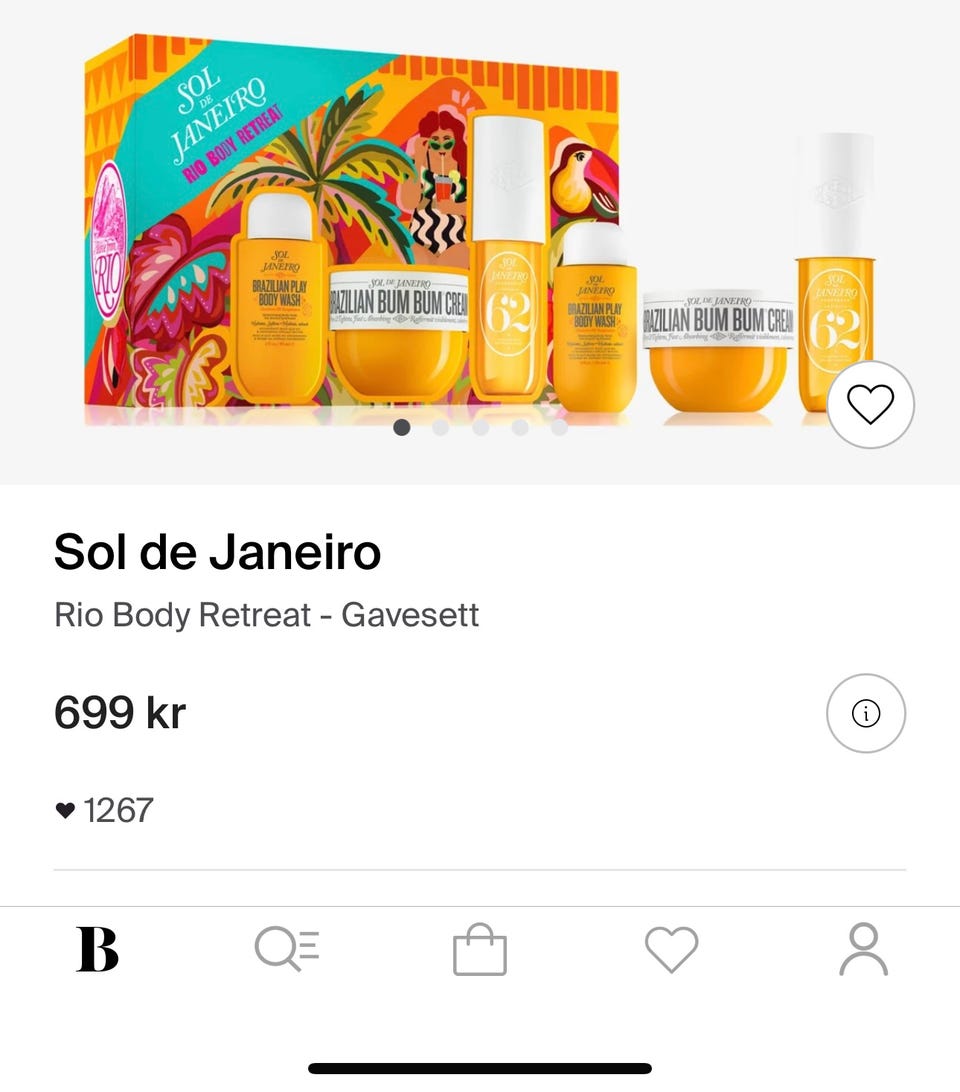Open the search icon in bottom navigation
Screen dimensions: 960x1092
(287, 948)
